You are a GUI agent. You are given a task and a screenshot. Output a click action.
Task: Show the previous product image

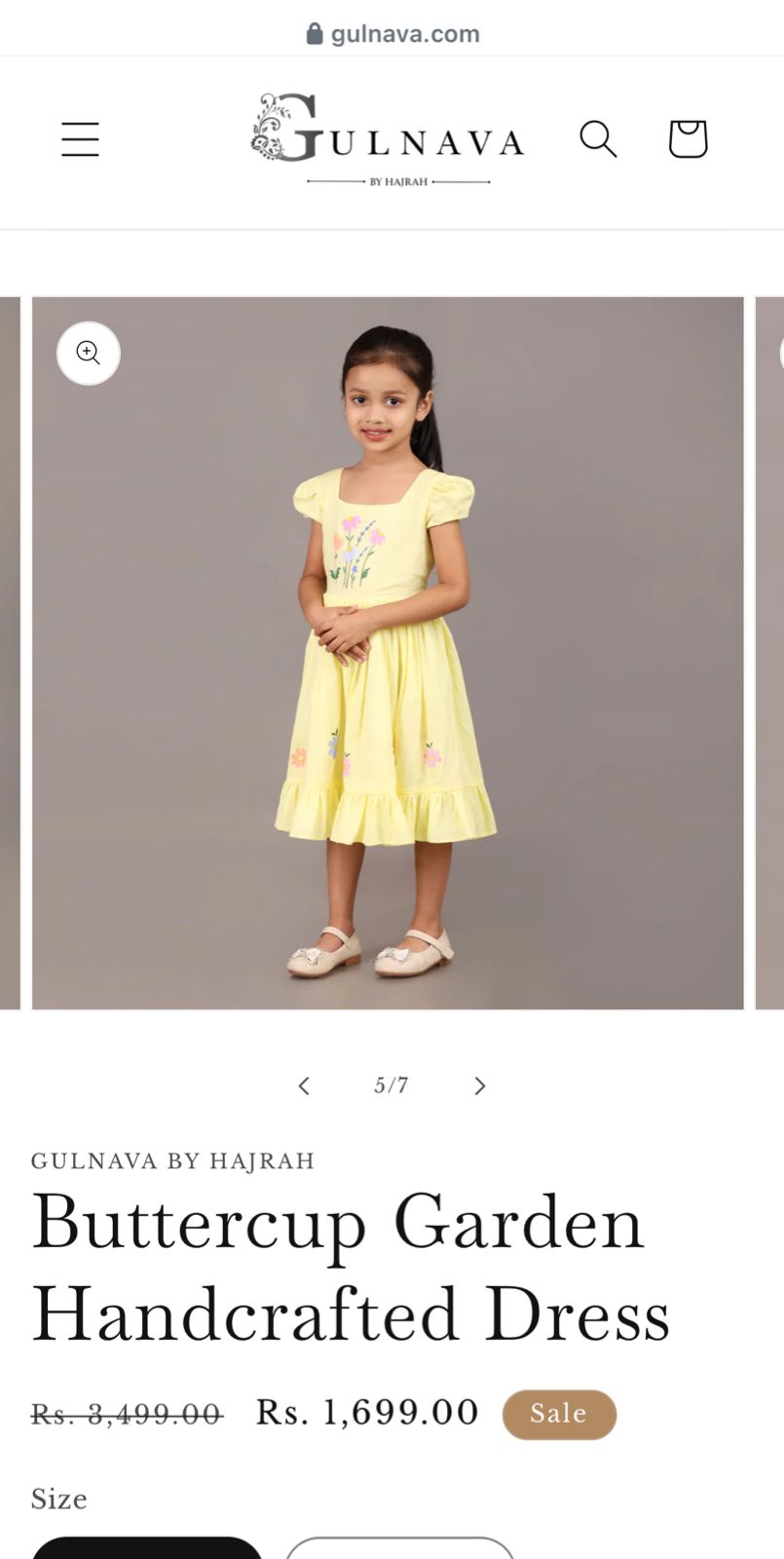pos(304,1085)
